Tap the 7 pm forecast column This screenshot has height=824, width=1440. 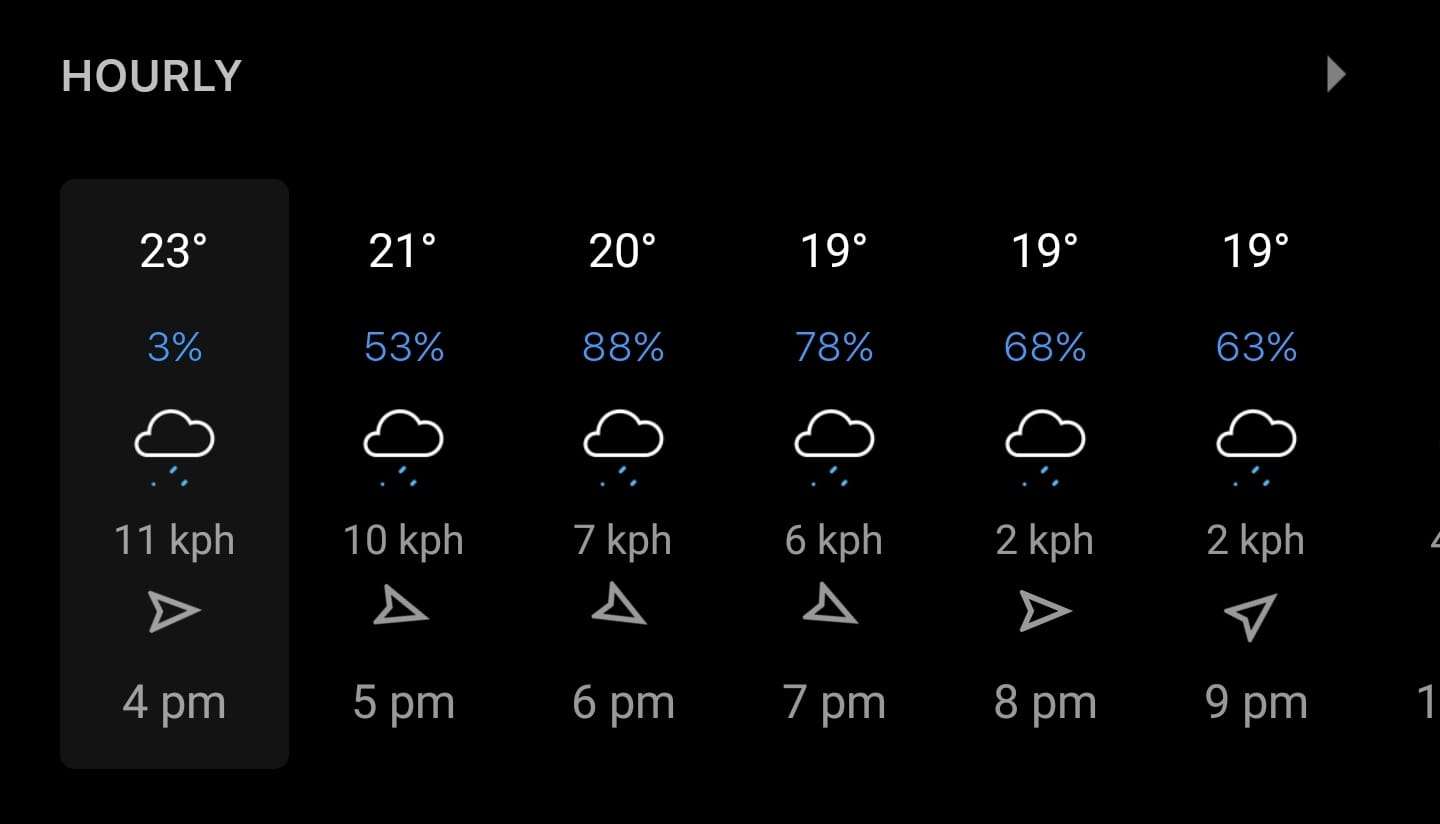834,473
